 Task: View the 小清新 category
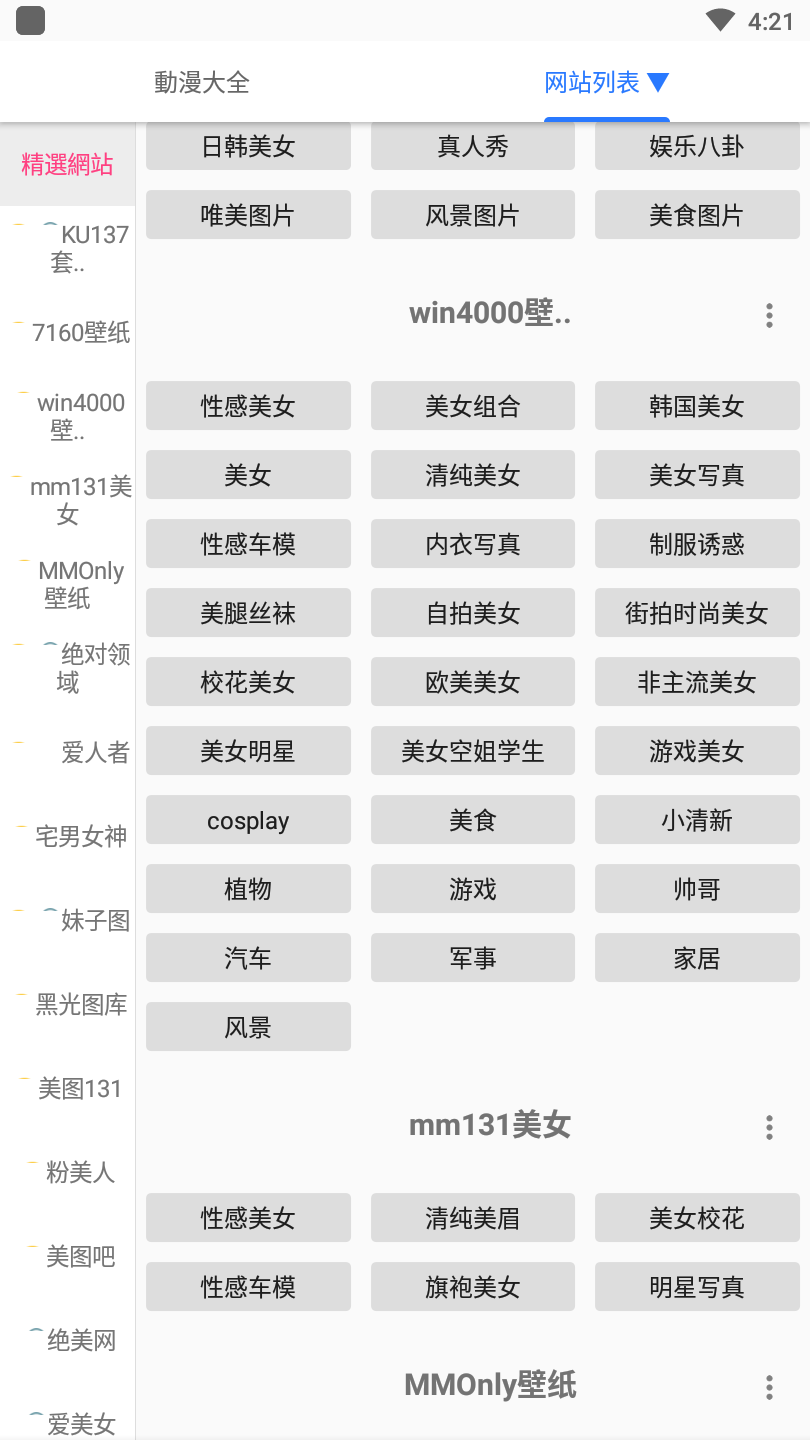pos(697,821)
